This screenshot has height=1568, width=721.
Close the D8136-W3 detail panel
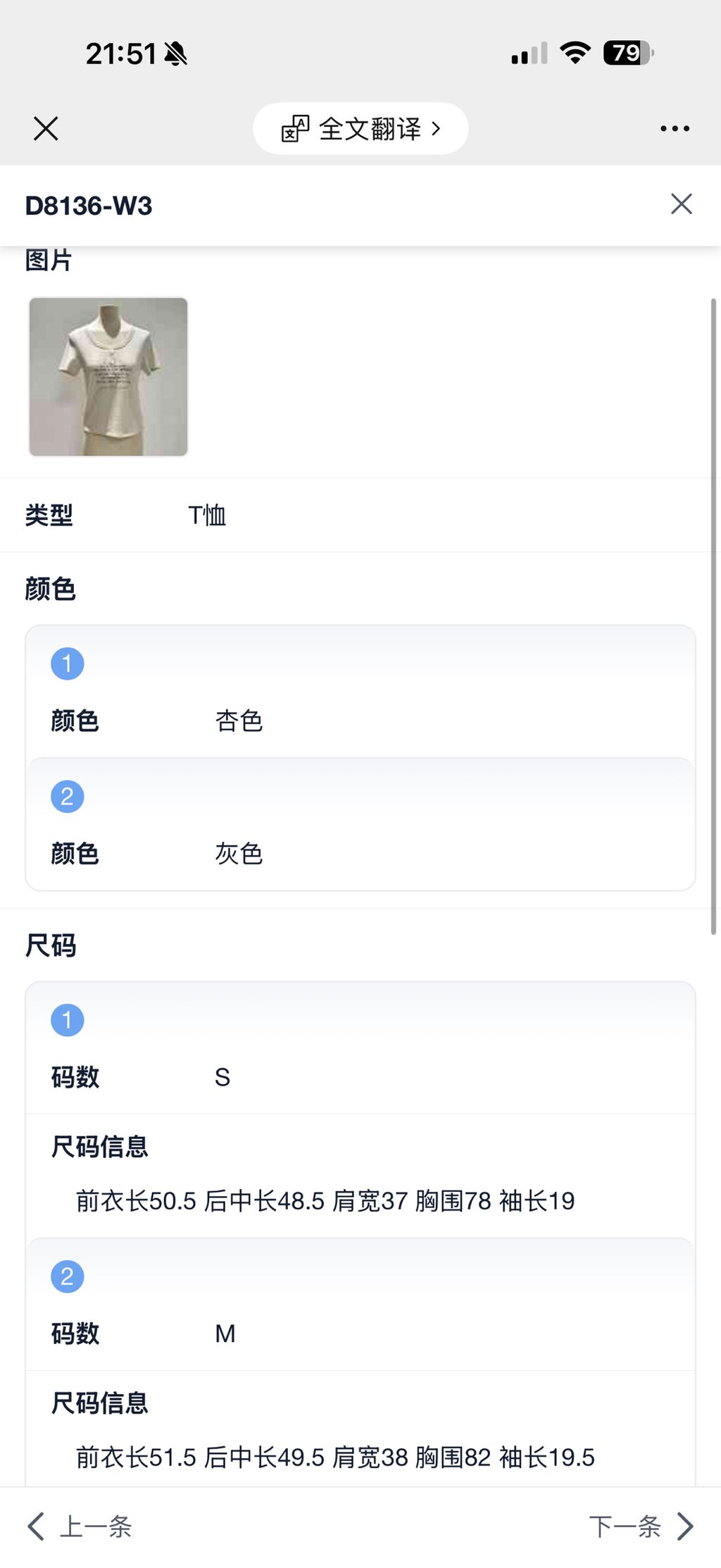[x=680, y=204]
